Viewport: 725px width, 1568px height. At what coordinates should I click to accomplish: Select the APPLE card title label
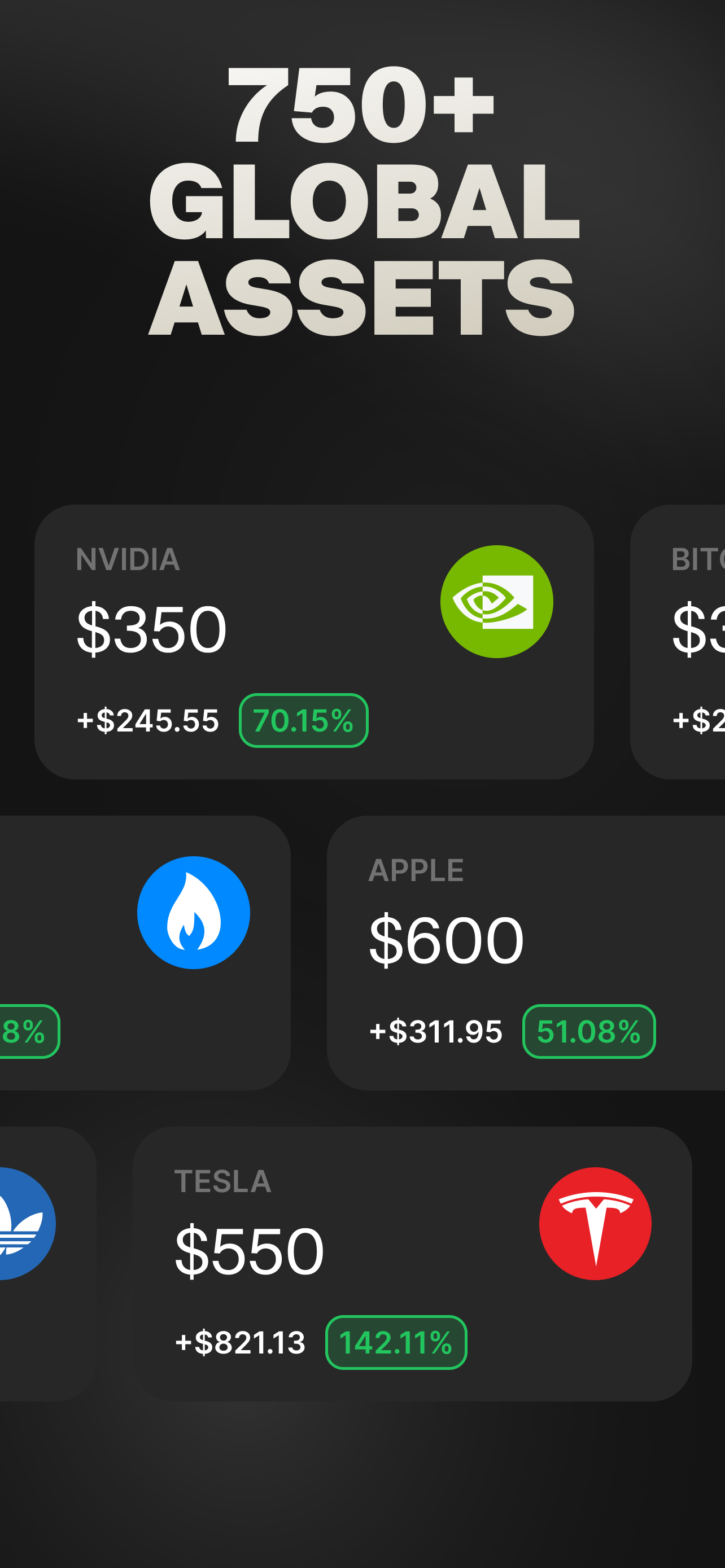[x=417, y=870]
